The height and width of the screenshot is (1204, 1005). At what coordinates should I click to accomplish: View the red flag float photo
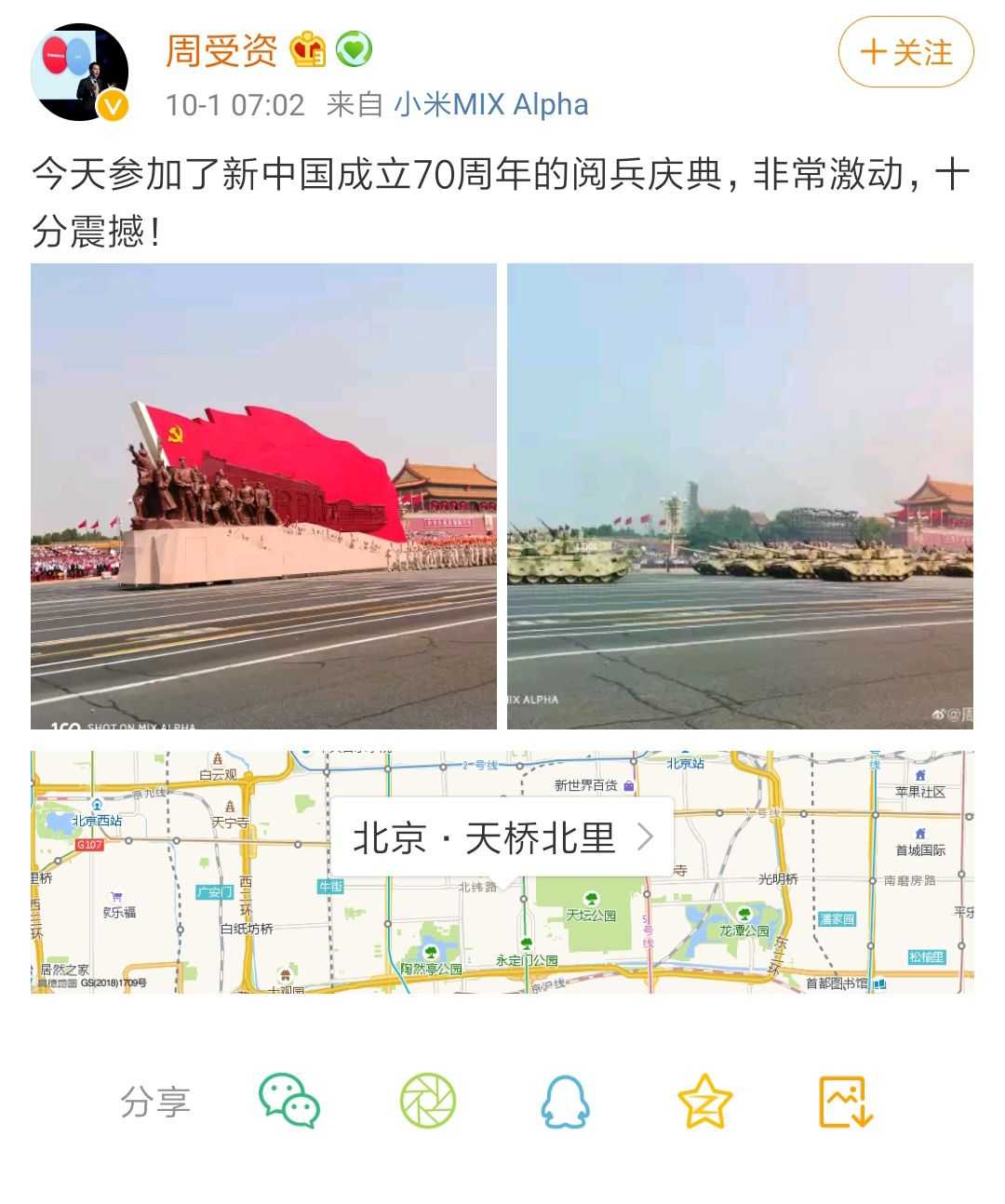[x=263, y=496]
